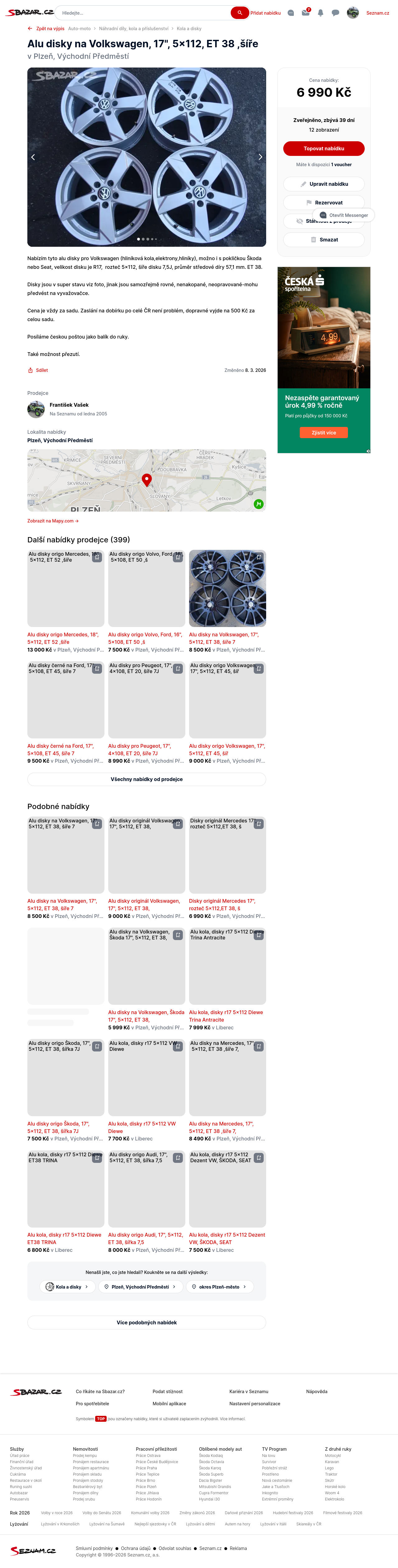Image resolution: width=398 pixels, height=1568 pixels.
Task: Open Zobrazit na Mapy.com link
Action: point(52,521)
